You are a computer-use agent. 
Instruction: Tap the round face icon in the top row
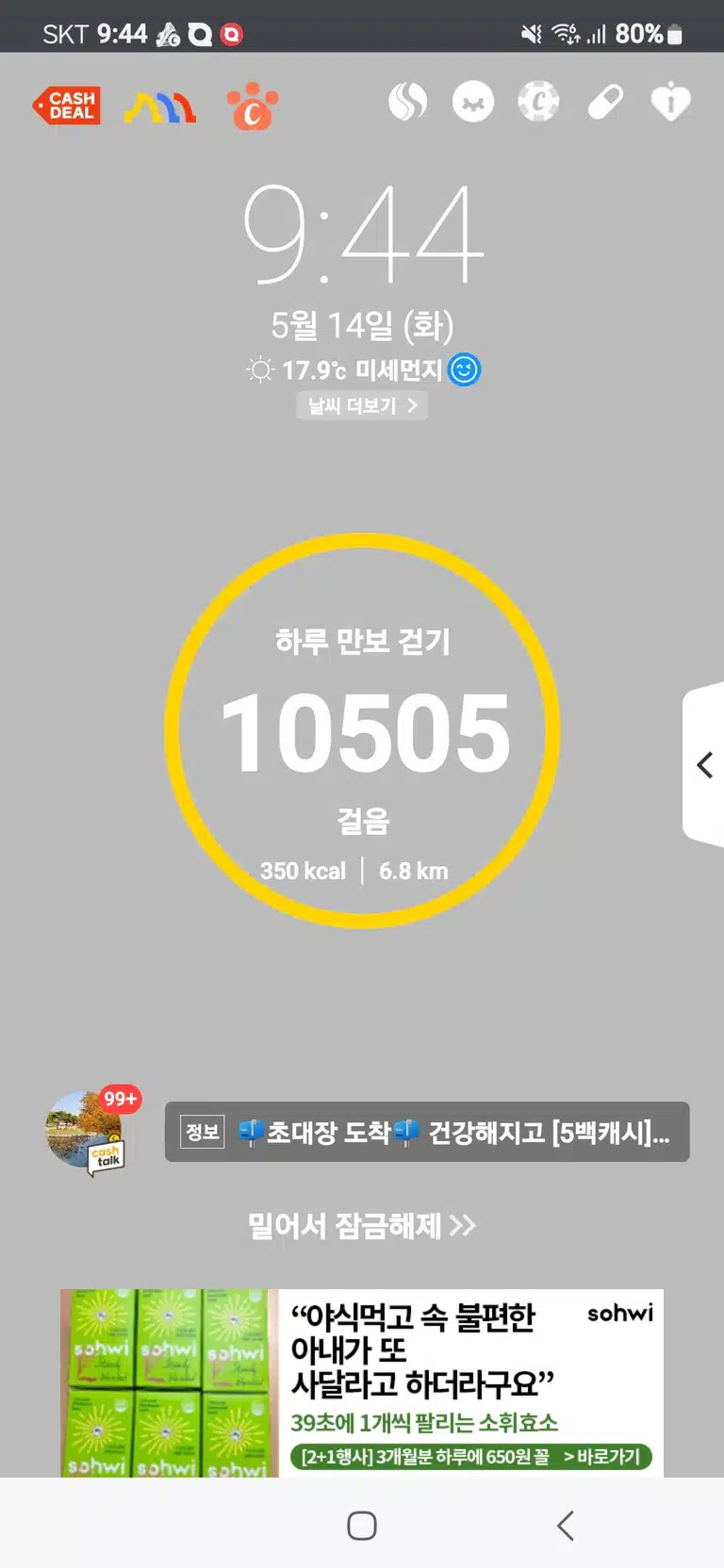pyautogui.click(x=472, y=101)
